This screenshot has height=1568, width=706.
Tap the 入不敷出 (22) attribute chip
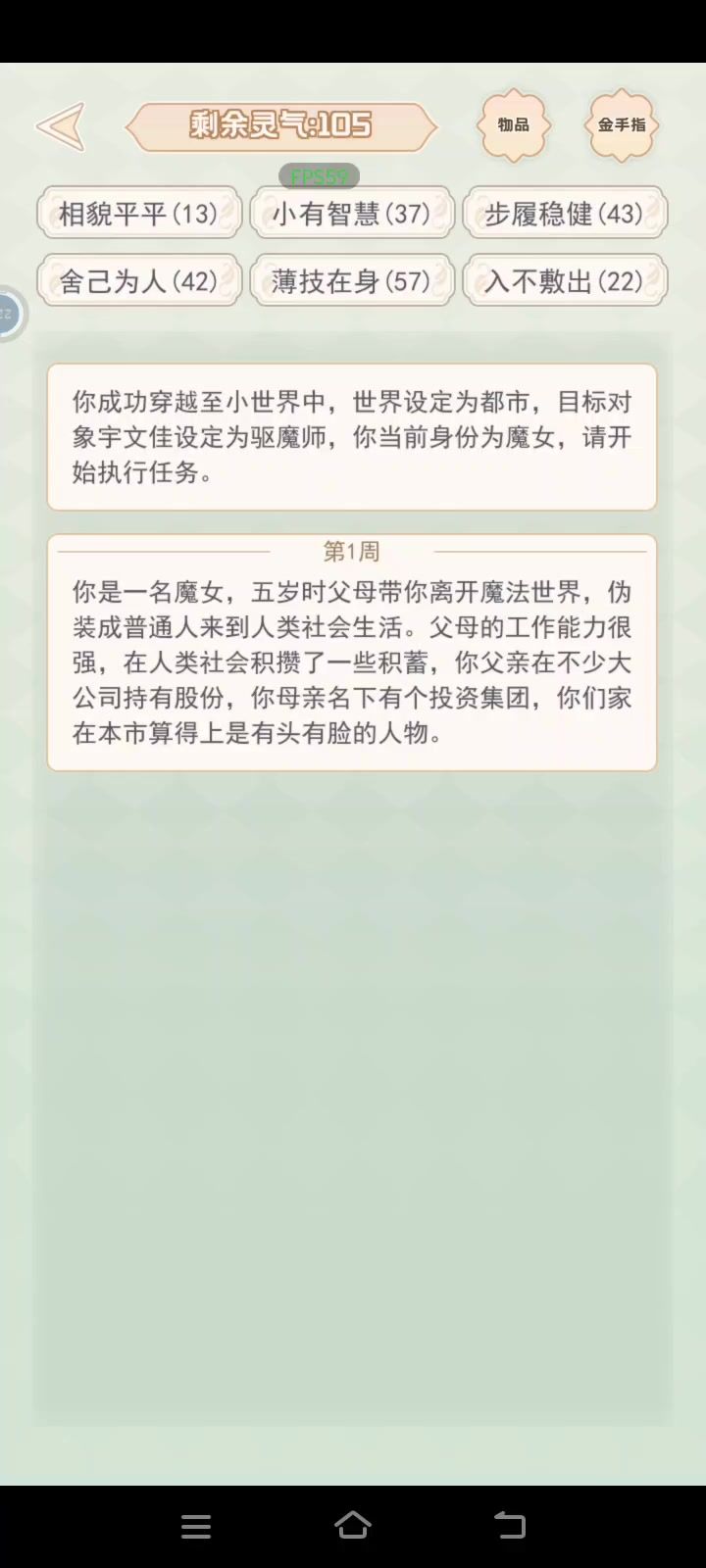565,281
